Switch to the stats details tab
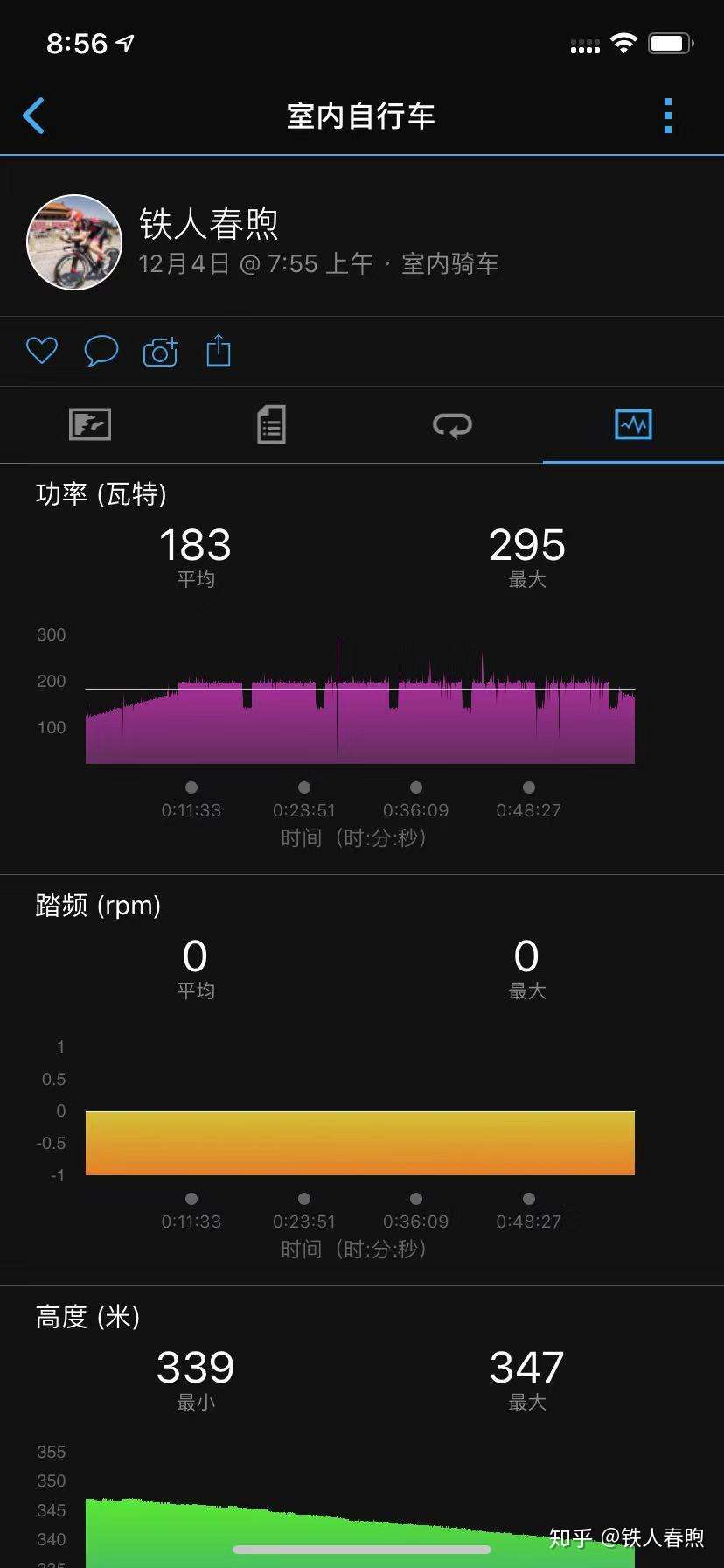 [271, 425]
